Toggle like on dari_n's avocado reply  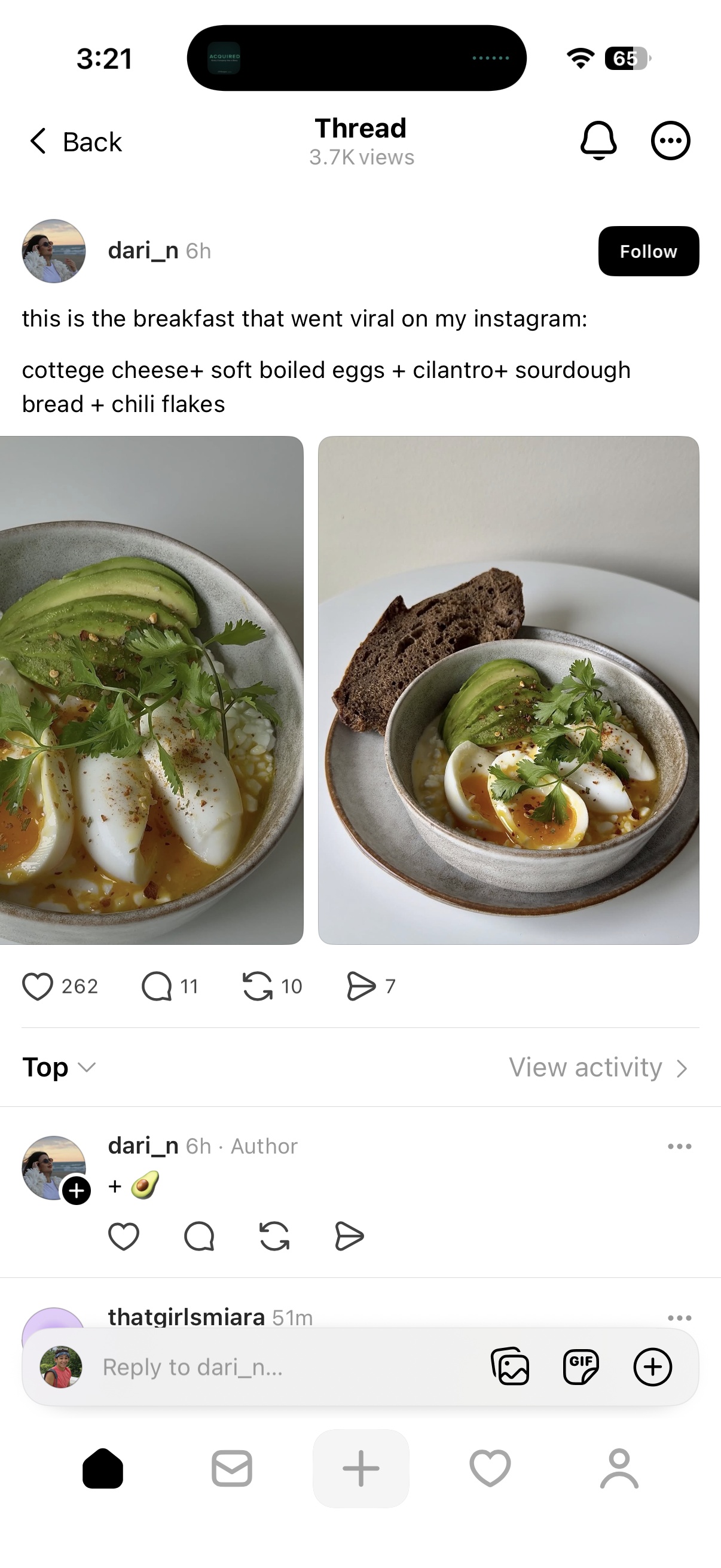point(125,1236)
